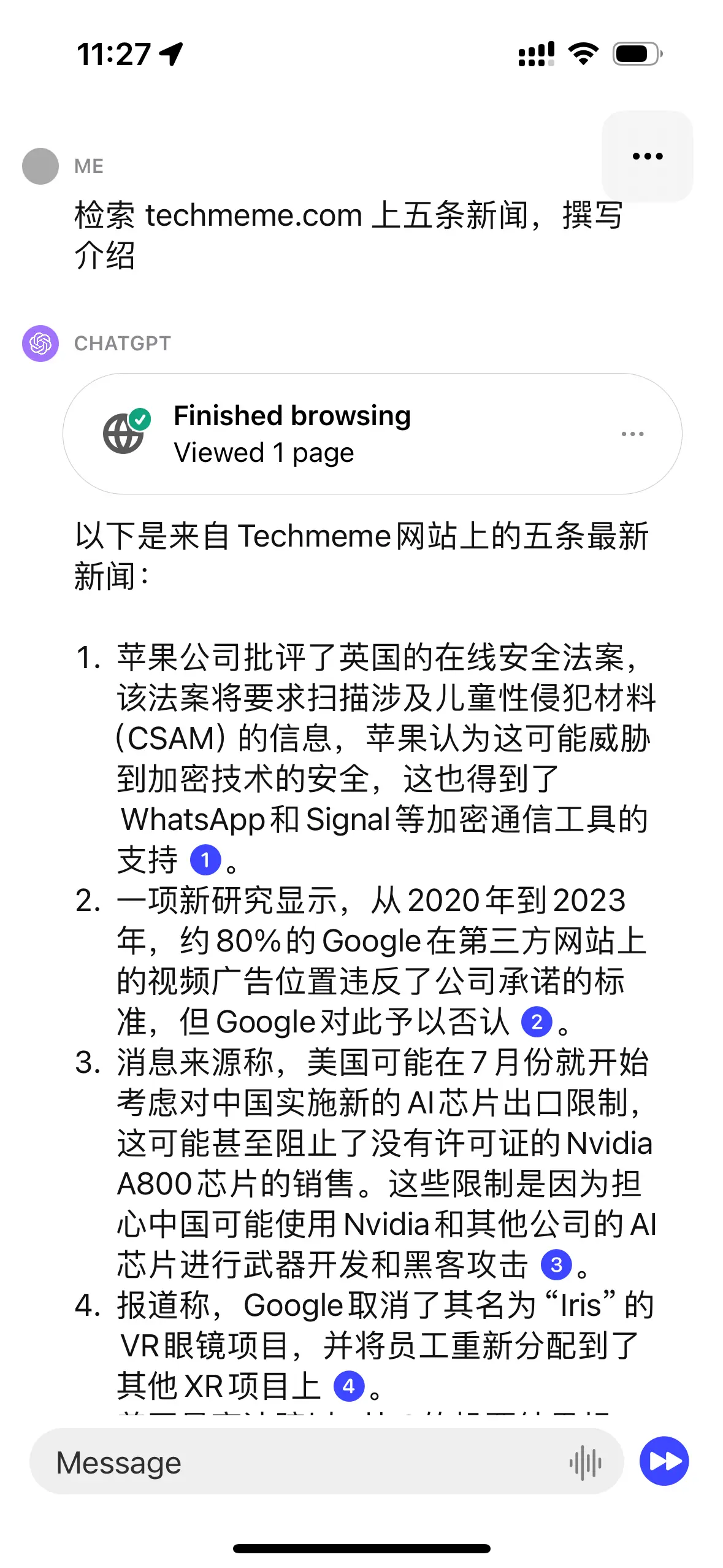Open citation 2 about Google video ads
Image resolution: width=723 pixels, height=1568 pixels.
click(537, 1022)
